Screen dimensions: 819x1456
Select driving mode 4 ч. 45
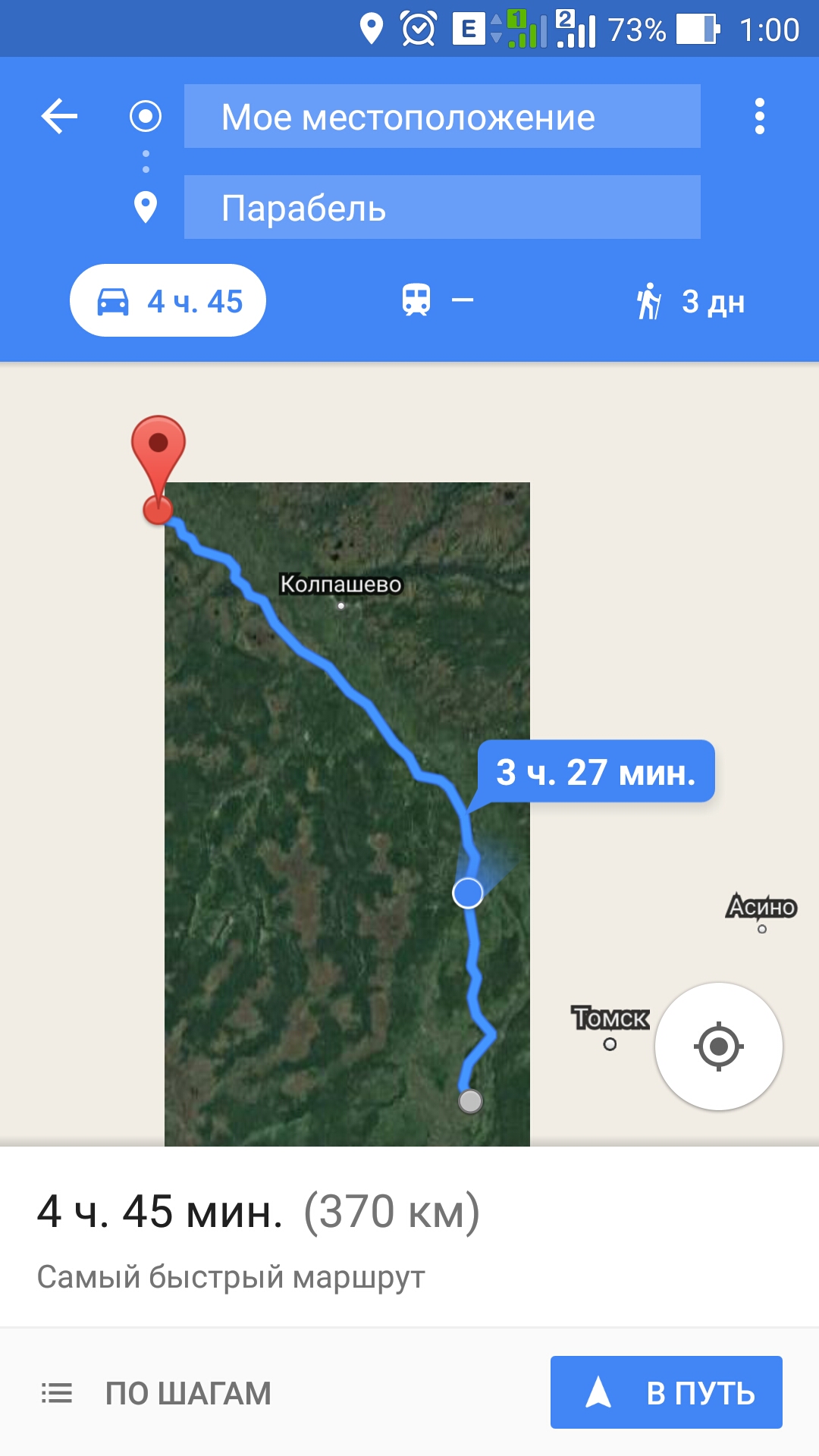(x=168, y=301)
